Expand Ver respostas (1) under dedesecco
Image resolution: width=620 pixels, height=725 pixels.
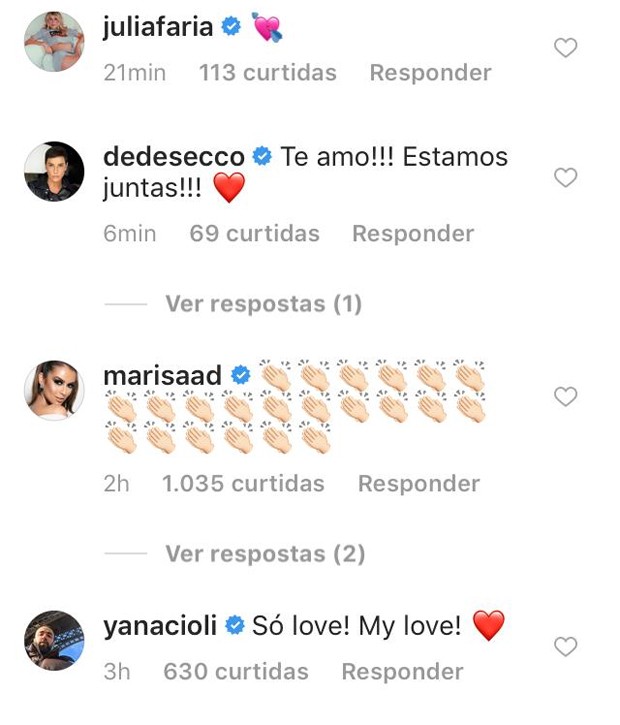[x=263, y=303]
